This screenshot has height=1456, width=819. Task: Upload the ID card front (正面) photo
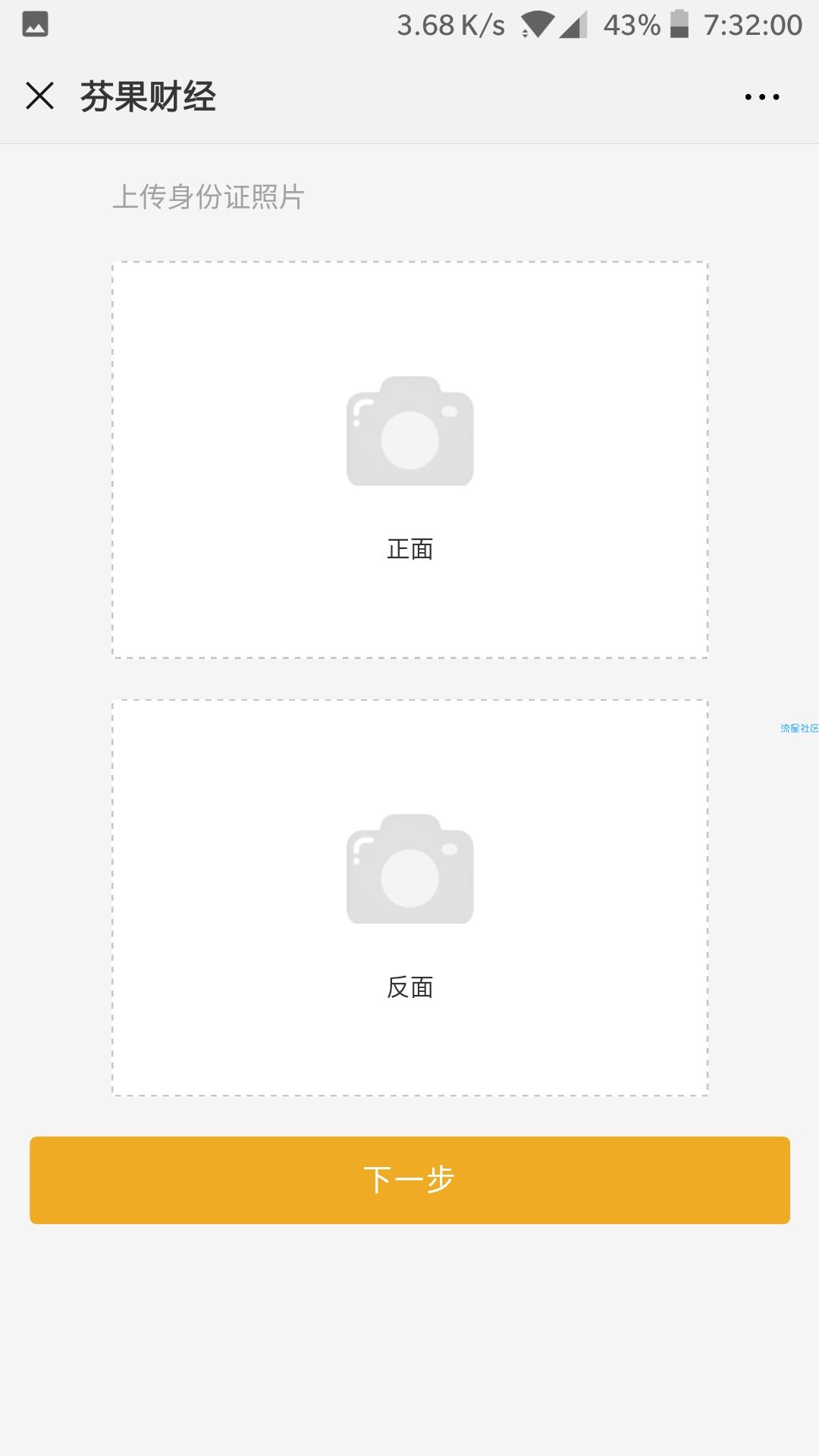[x=409, y=460]
